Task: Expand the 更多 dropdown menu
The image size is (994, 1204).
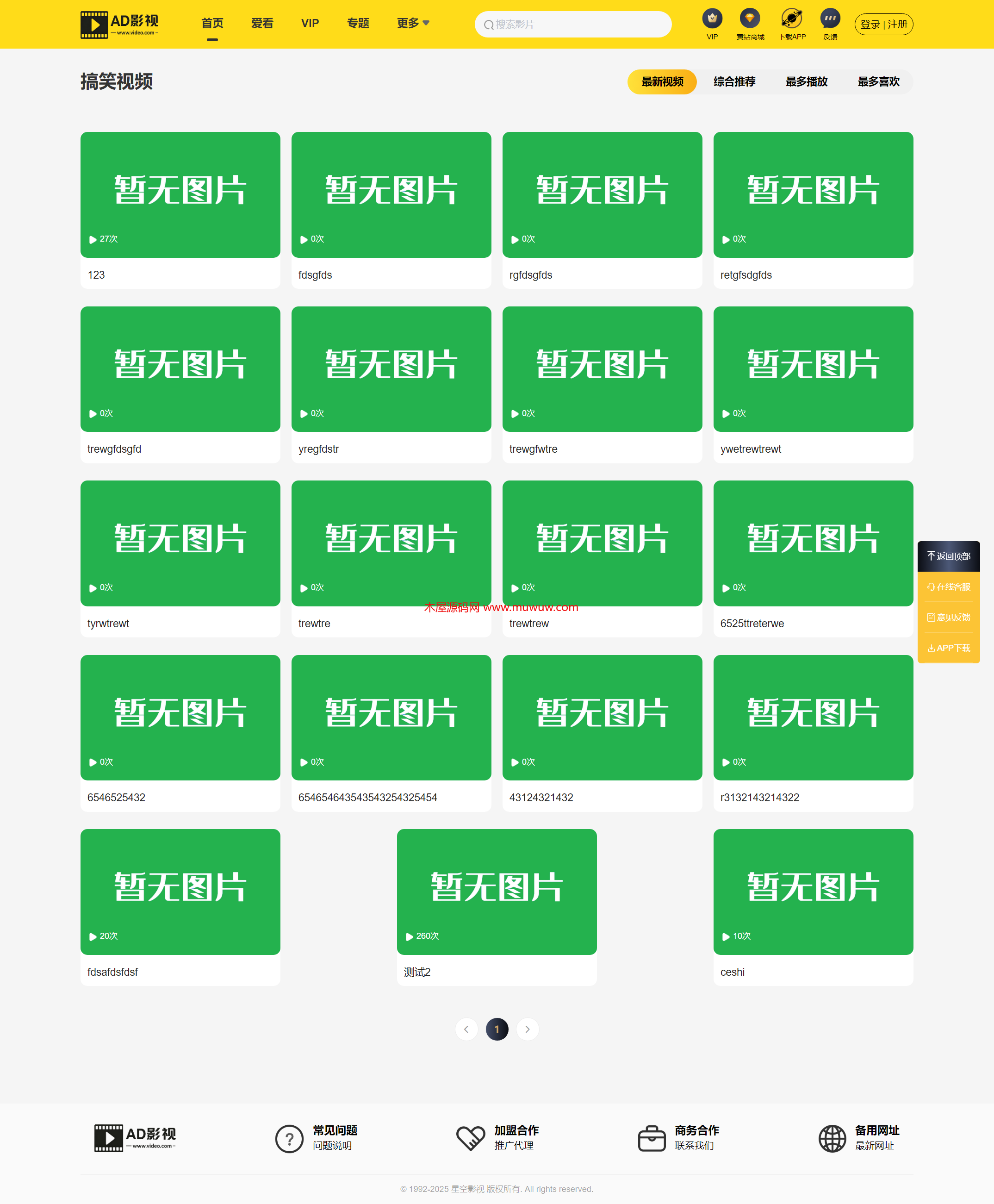Action: coord(412,24)
